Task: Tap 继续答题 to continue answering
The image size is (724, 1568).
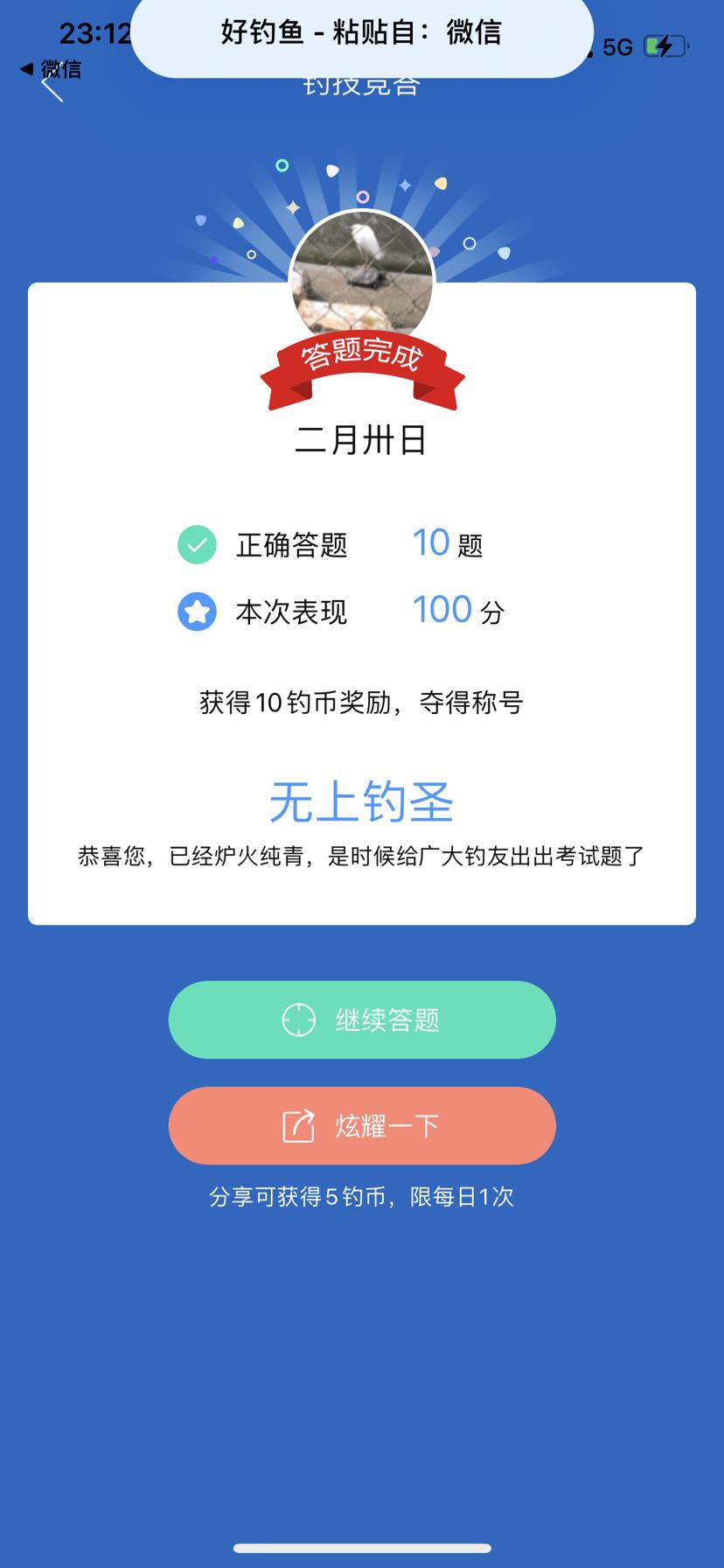Action: (x=362, y=1020)
